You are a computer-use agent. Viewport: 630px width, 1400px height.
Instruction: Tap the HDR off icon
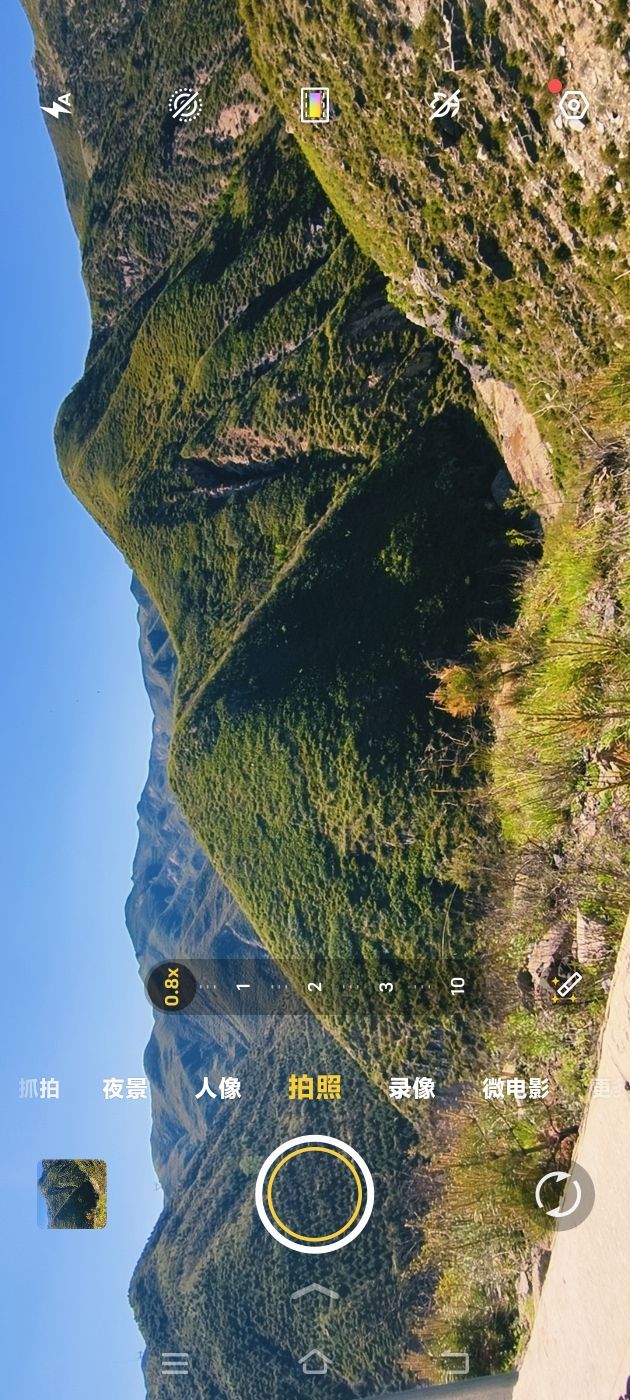(186, 105)
